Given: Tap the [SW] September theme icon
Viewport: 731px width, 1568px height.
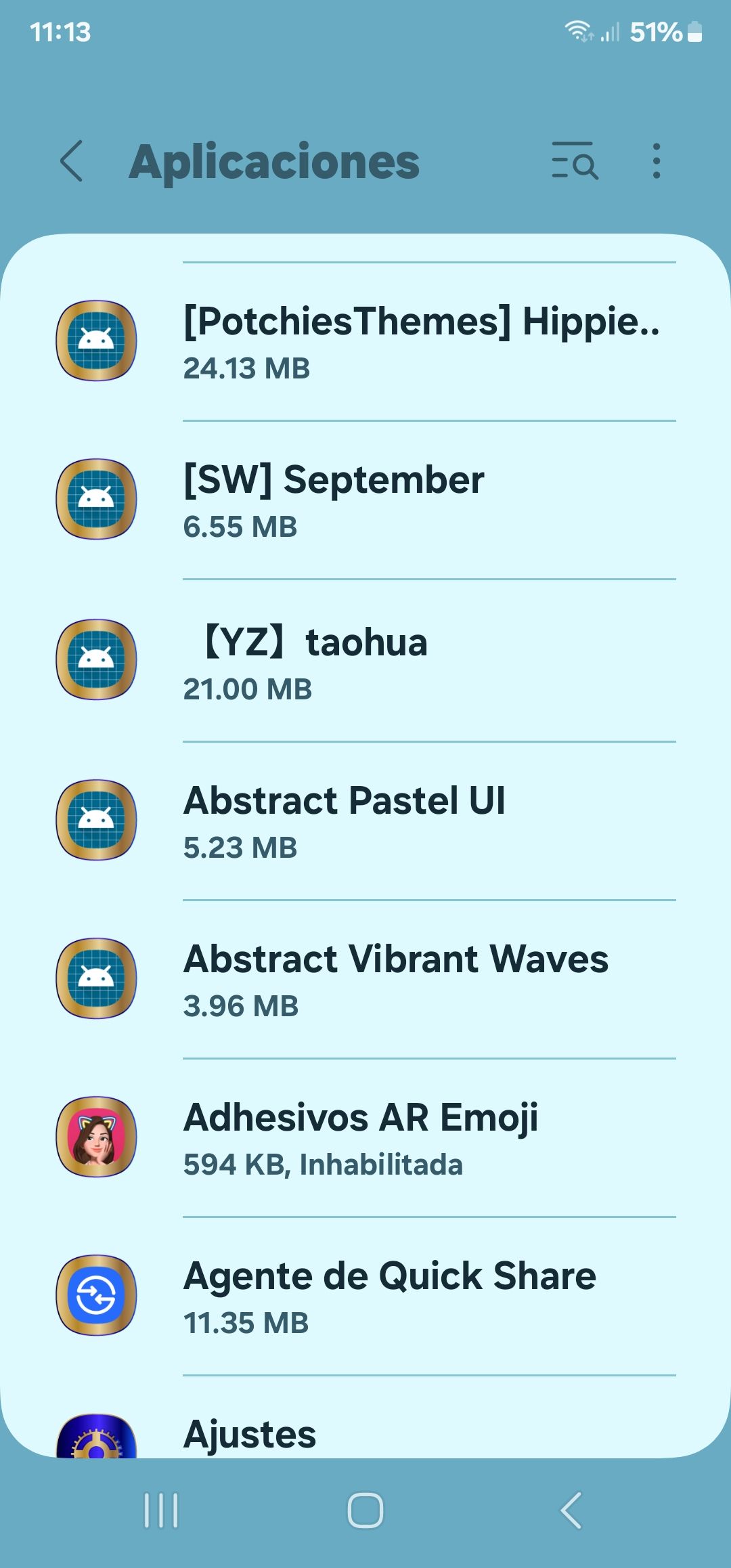Looking at the screenshot, I should click(95, 499).
